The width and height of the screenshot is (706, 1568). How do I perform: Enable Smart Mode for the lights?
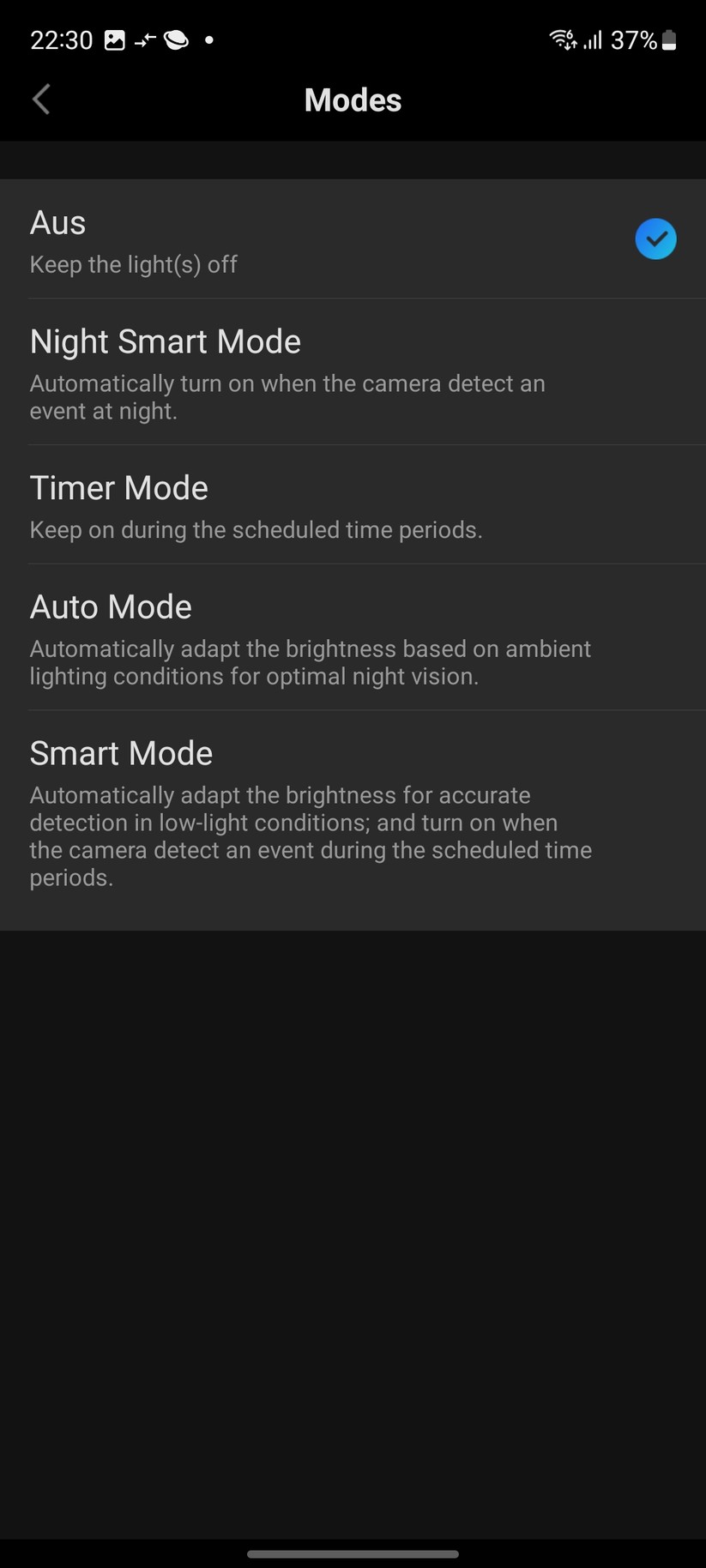coord(352,811)
